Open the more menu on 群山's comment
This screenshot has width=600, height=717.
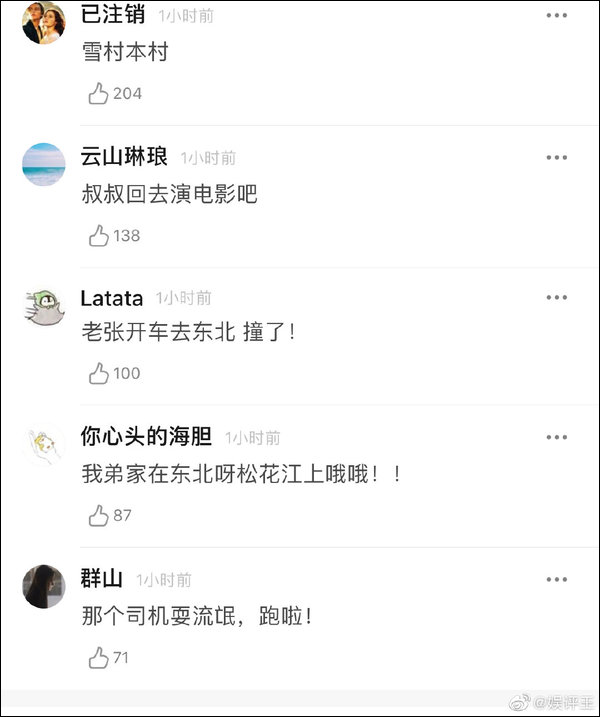(557, 580)
